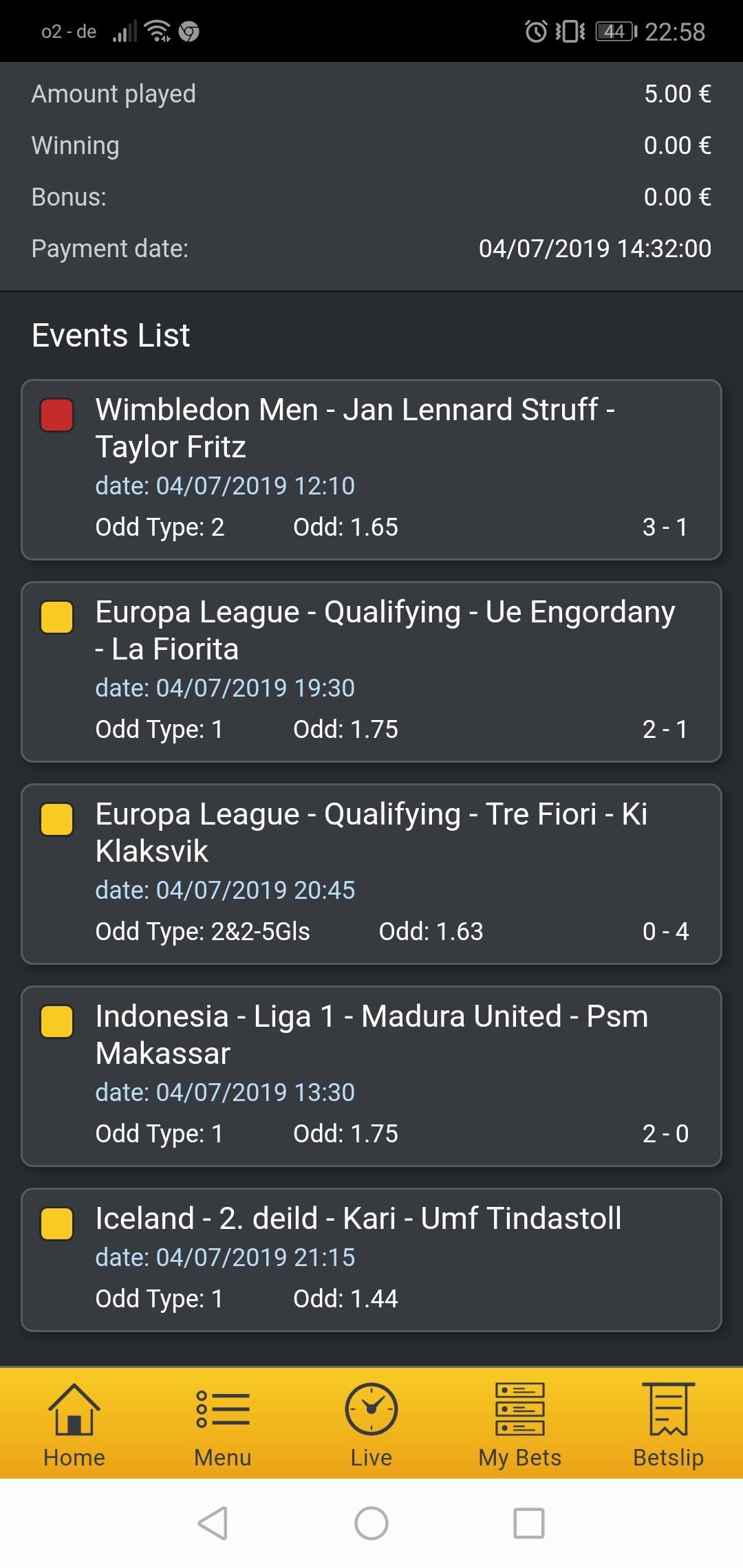This screenshot has width=743, height=1568.
Task: Open recent apps with the square button
Action: point(529,1523)
